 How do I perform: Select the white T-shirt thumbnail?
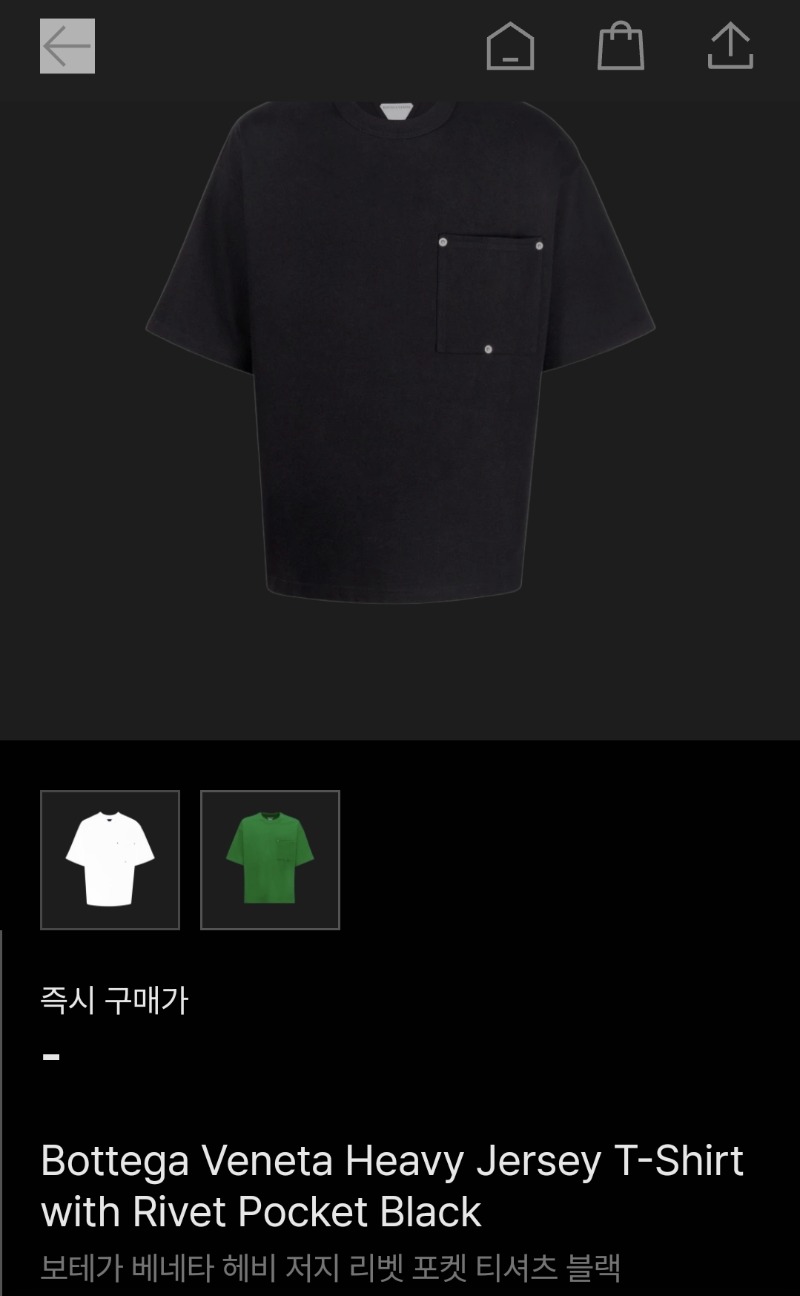click(110, 860)
